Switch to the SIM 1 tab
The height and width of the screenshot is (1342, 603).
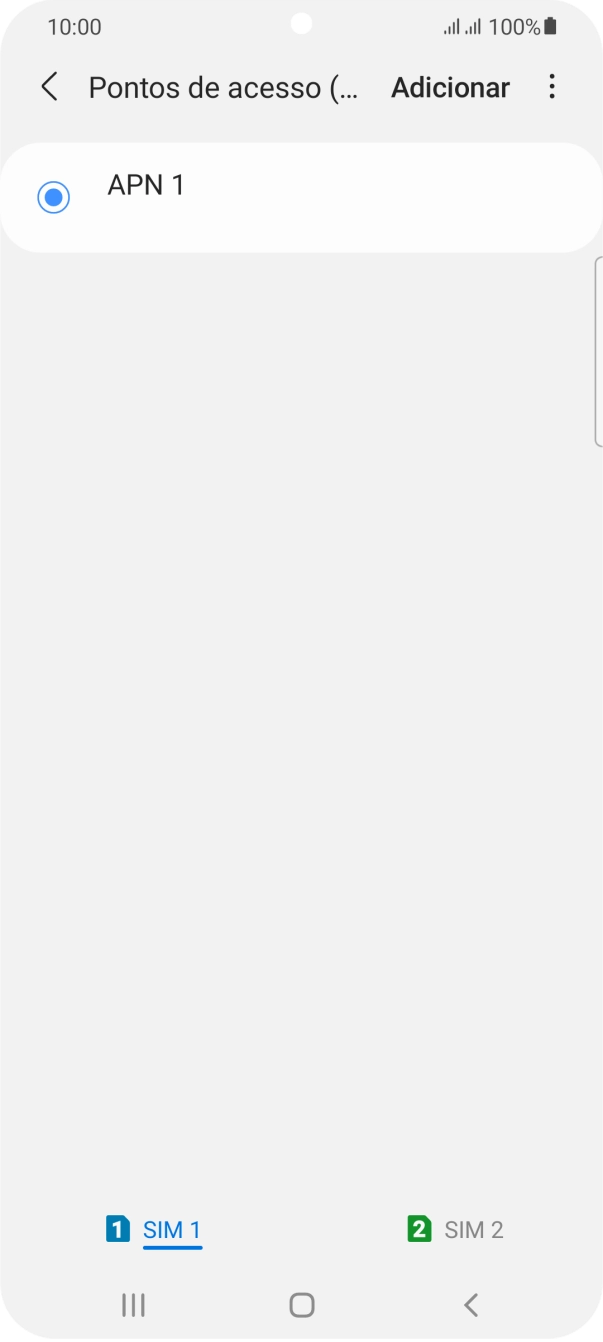(155, 1229)
